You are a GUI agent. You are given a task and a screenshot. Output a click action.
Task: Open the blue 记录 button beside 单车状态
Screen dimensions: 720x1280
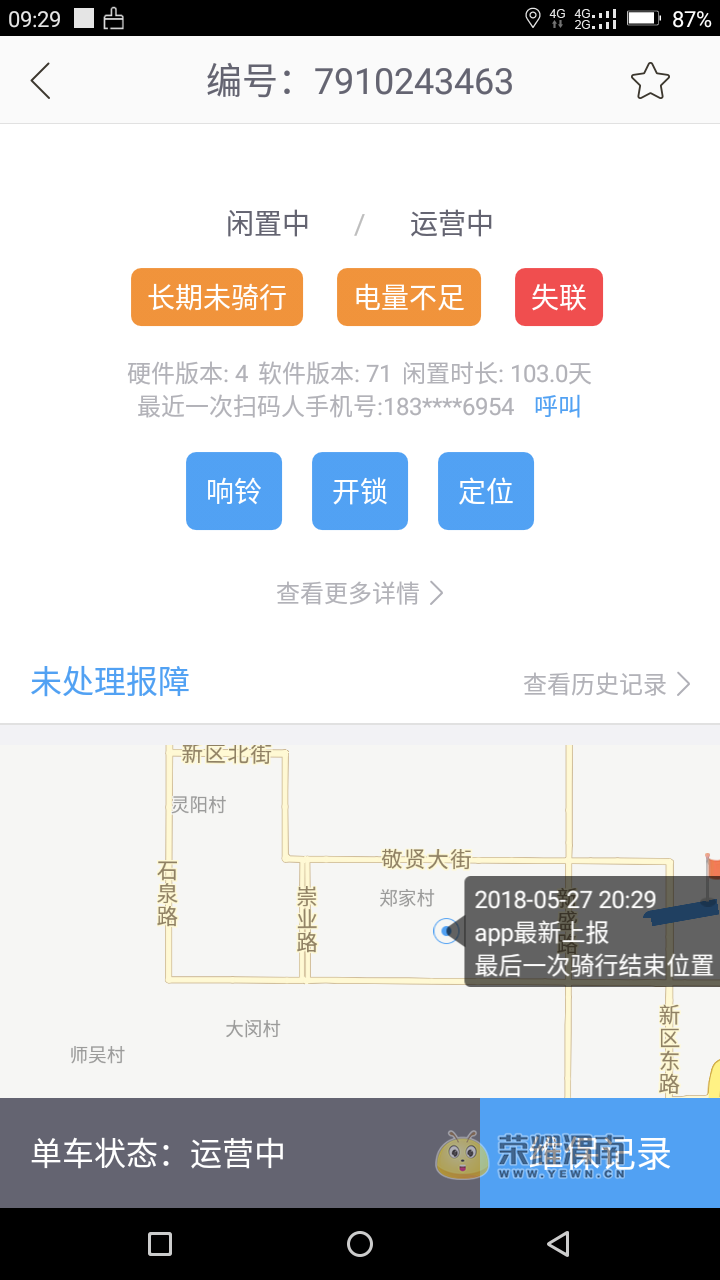600,1153
